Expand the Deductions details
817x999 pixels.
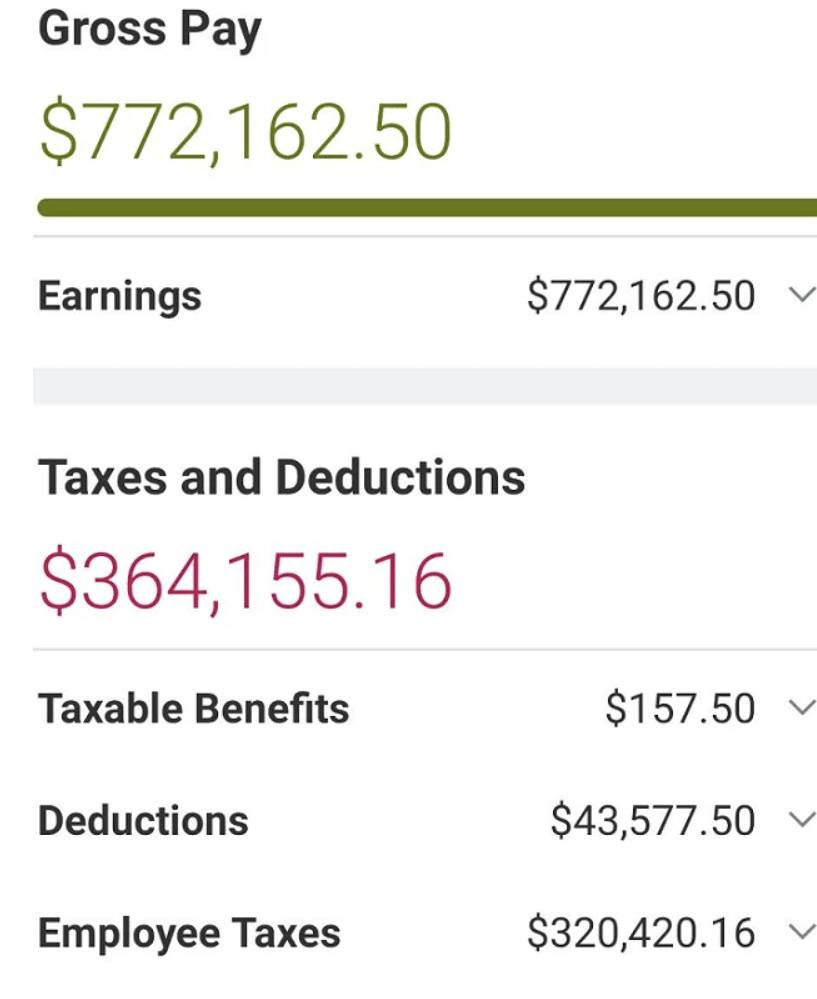pos(802,821)
